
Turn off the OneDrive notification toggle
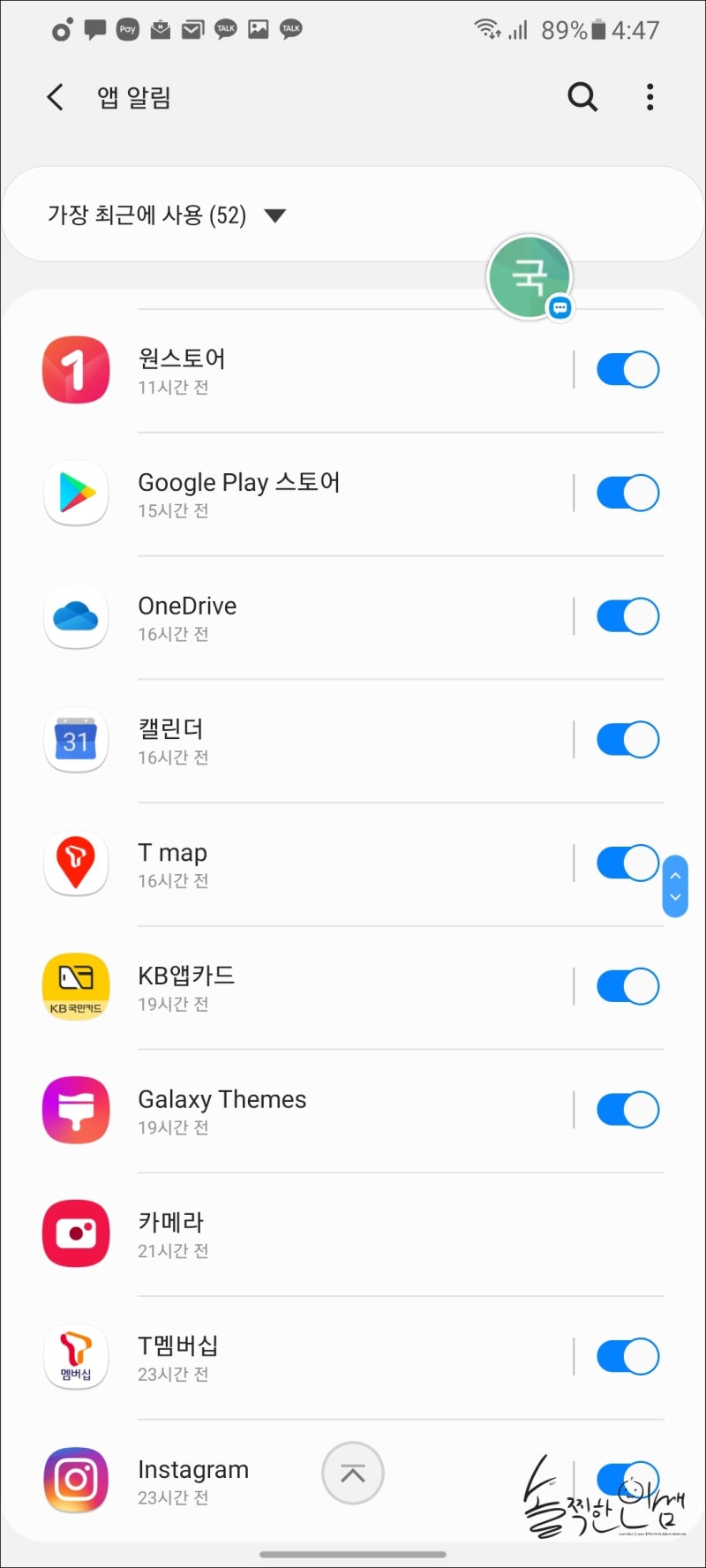click(x=627, y=616)
